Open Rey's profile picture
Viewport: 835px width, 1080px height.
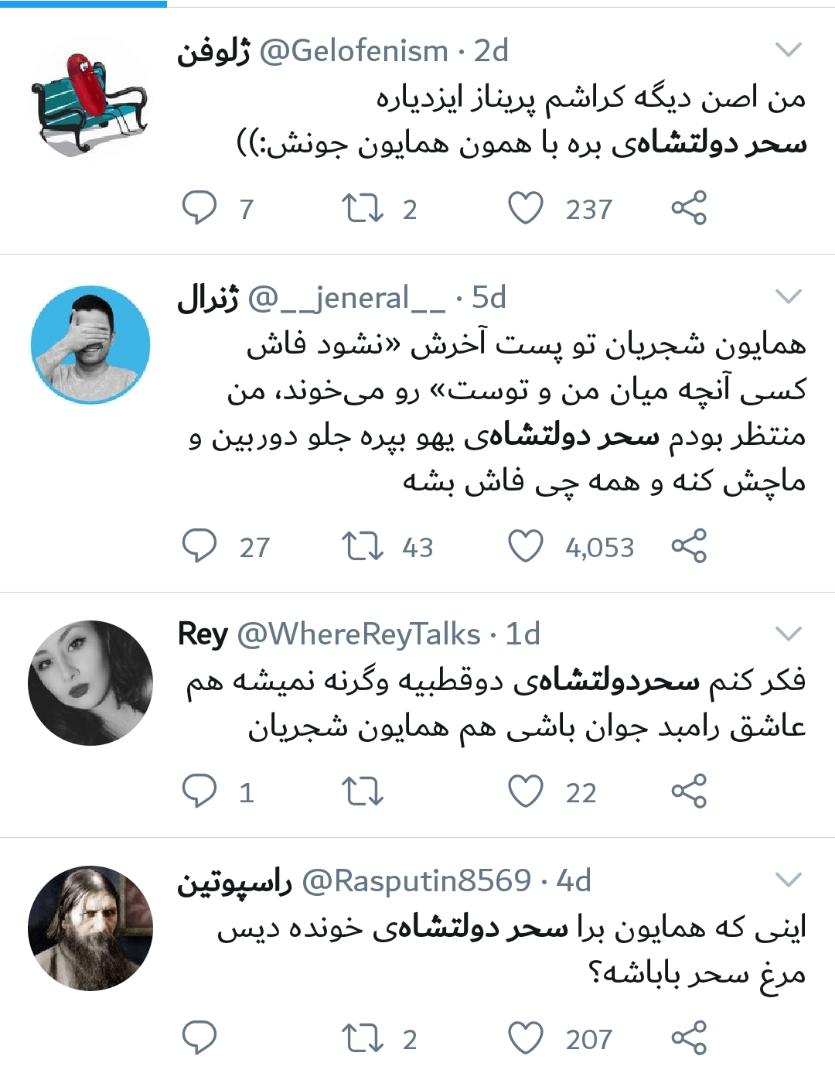pyautogui.click(x=90, y=682)
